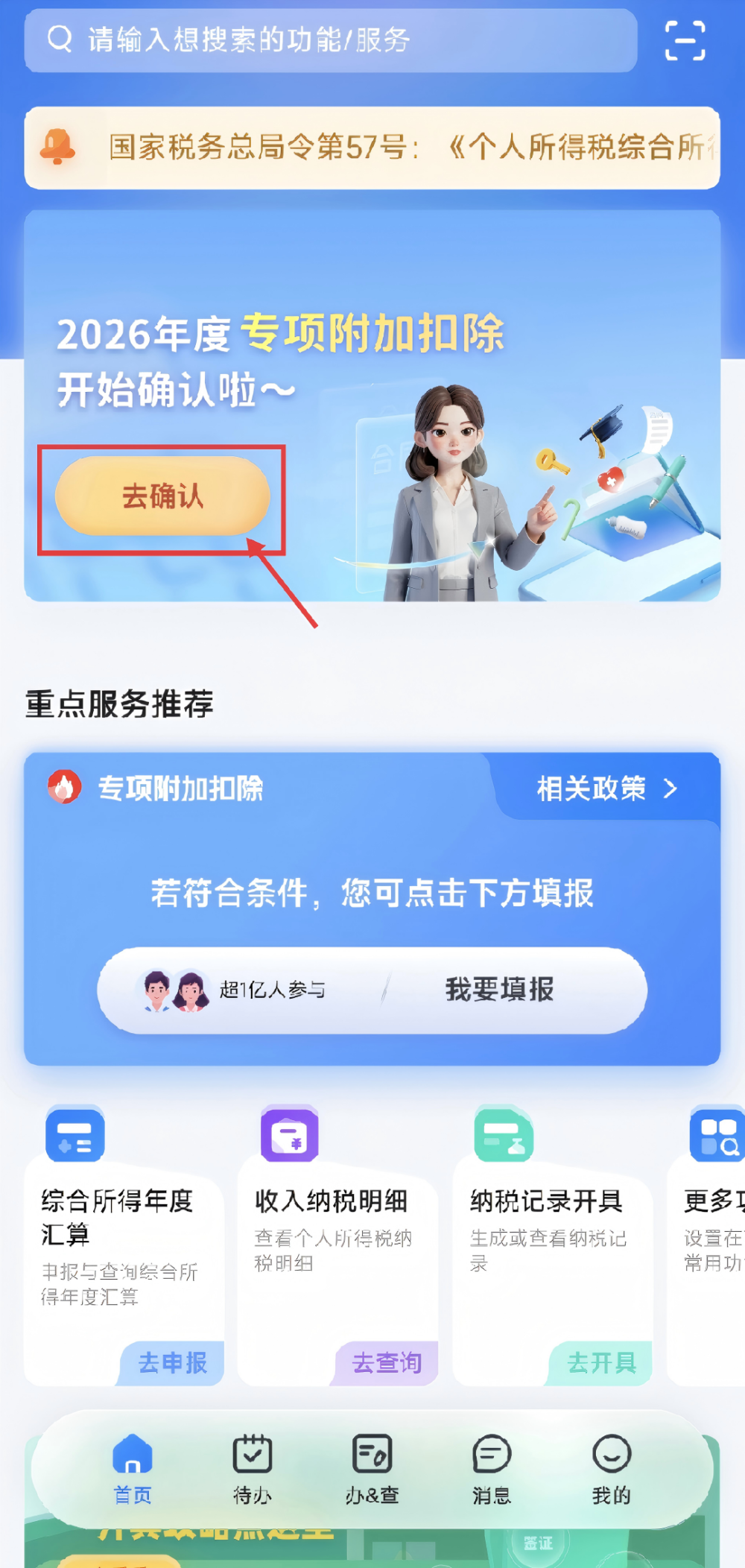This screenshot has width=745, height=1568.
Task: Select the 综合所得年度汇算 service icon
Action: 74,1135
